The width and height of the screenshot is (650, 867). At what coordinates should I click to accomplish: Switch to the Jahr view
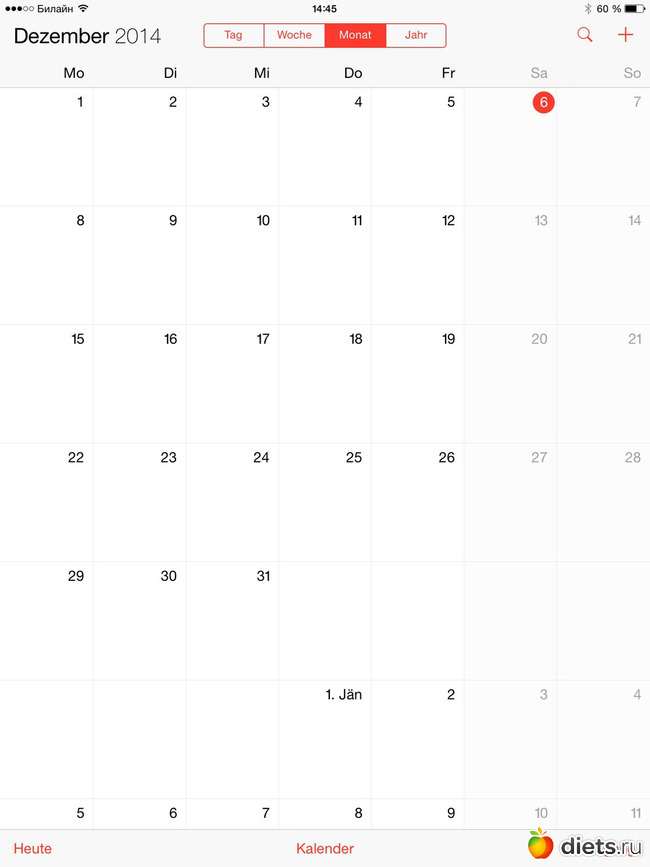[416, 35]
